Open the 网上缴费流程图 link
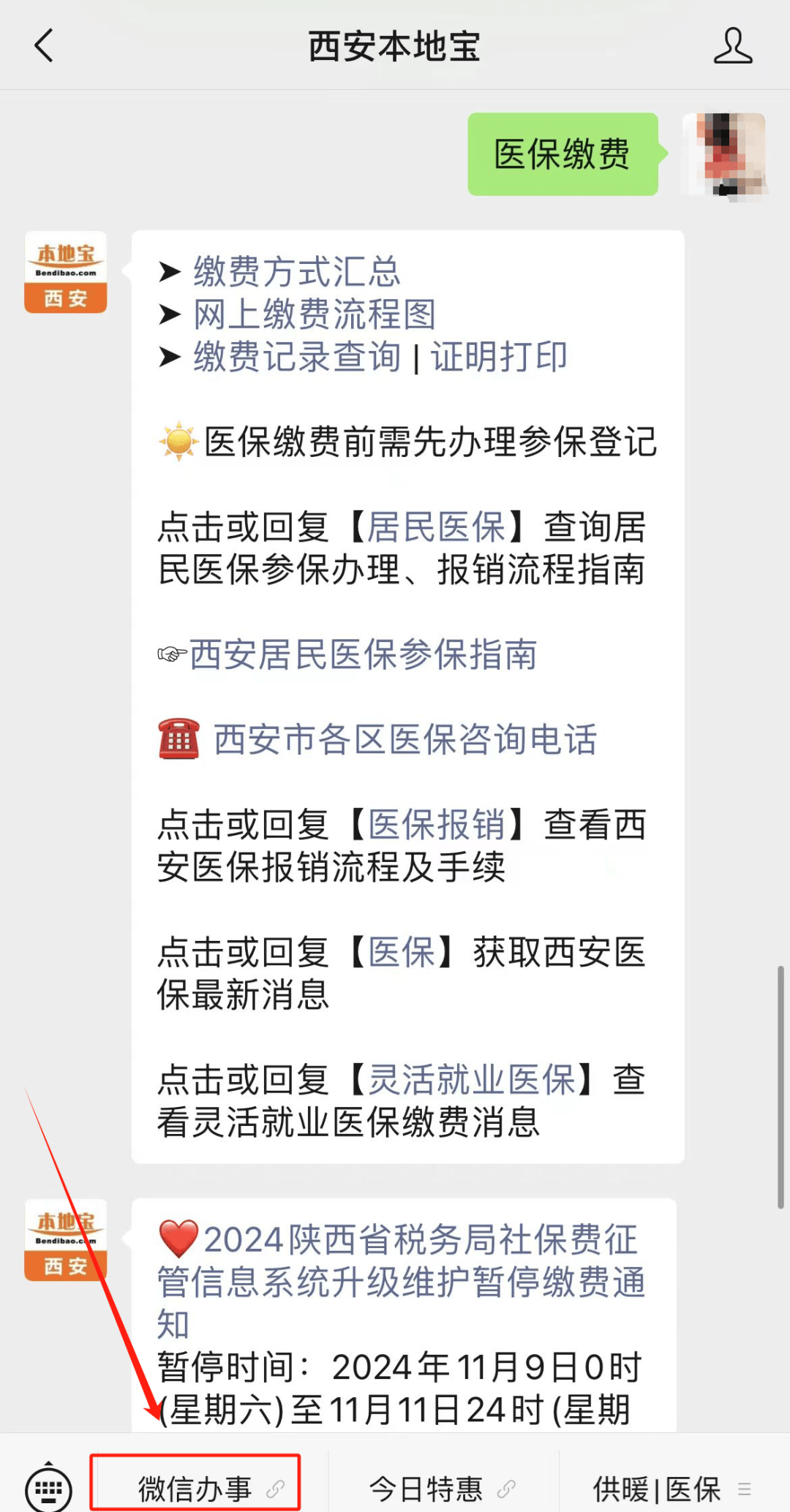The image size is (790, 1512). (313, 314)
